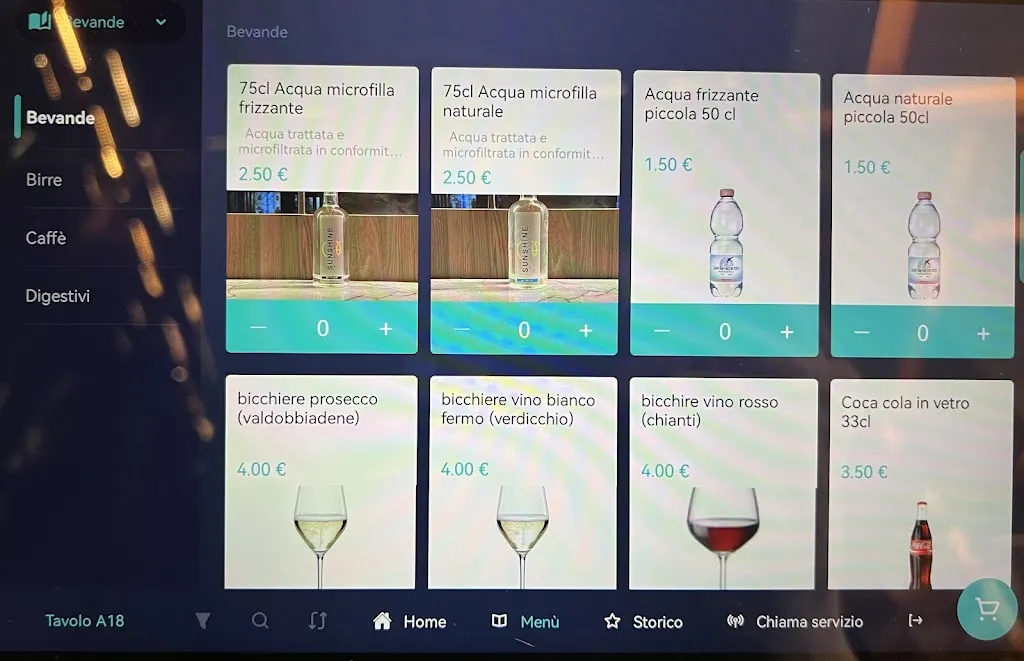1024x661 pixels.
Task: Open the shopping cart button
Action: (x=987, y=609)
